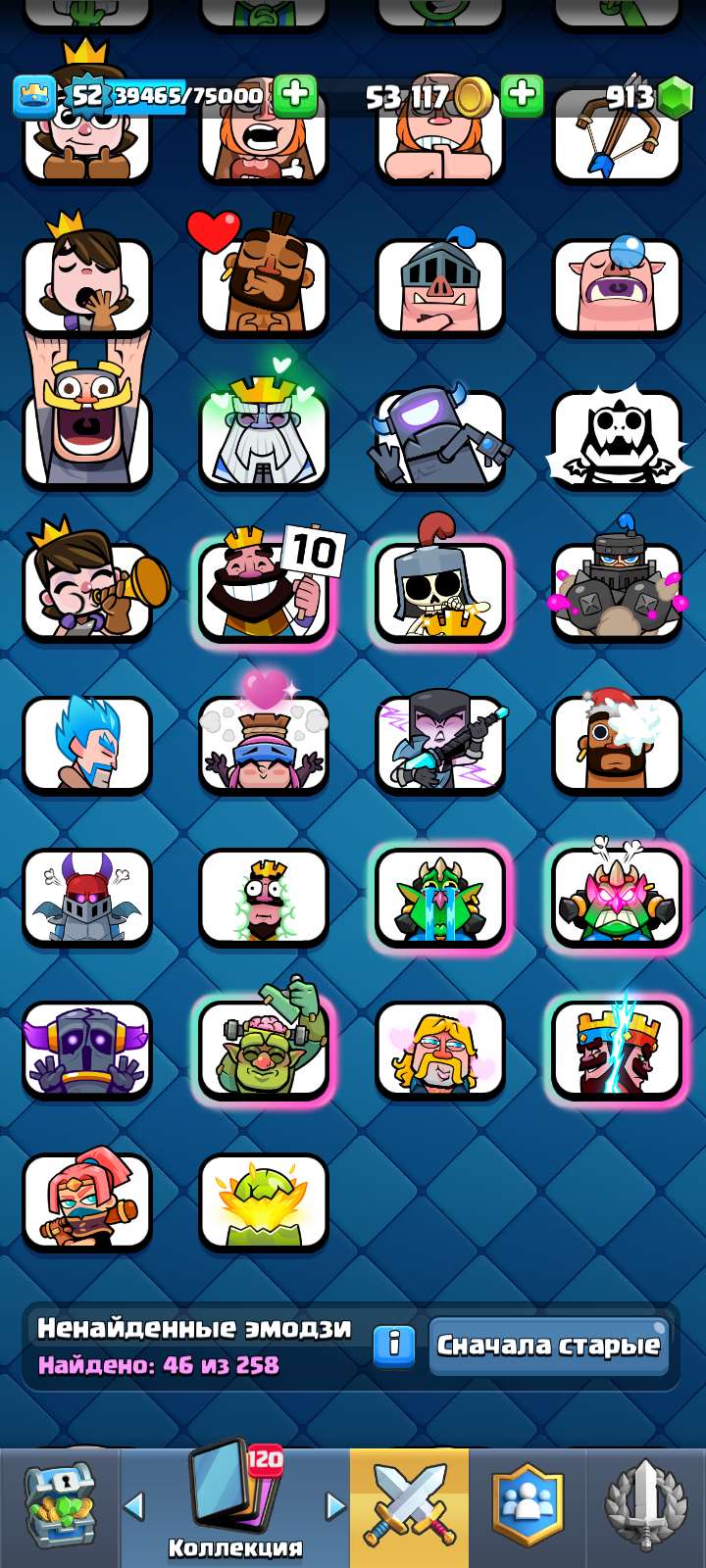
Task: Open the shop chest tab
Action: pyautogui.click(x=60, y=1507)
